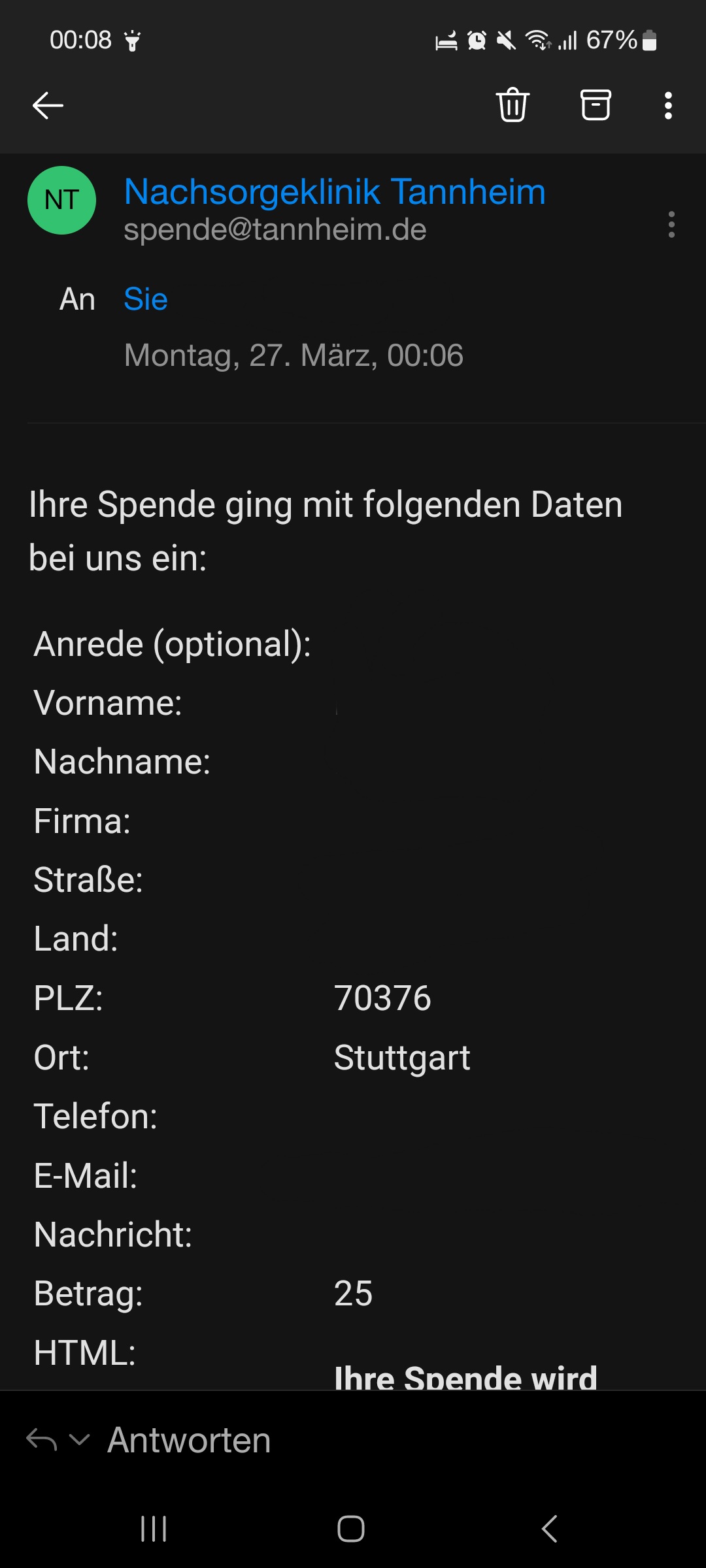The width and height of the screenshot is (706, 1568).
Task: Go to the phone home screen
Action: 351,1529
